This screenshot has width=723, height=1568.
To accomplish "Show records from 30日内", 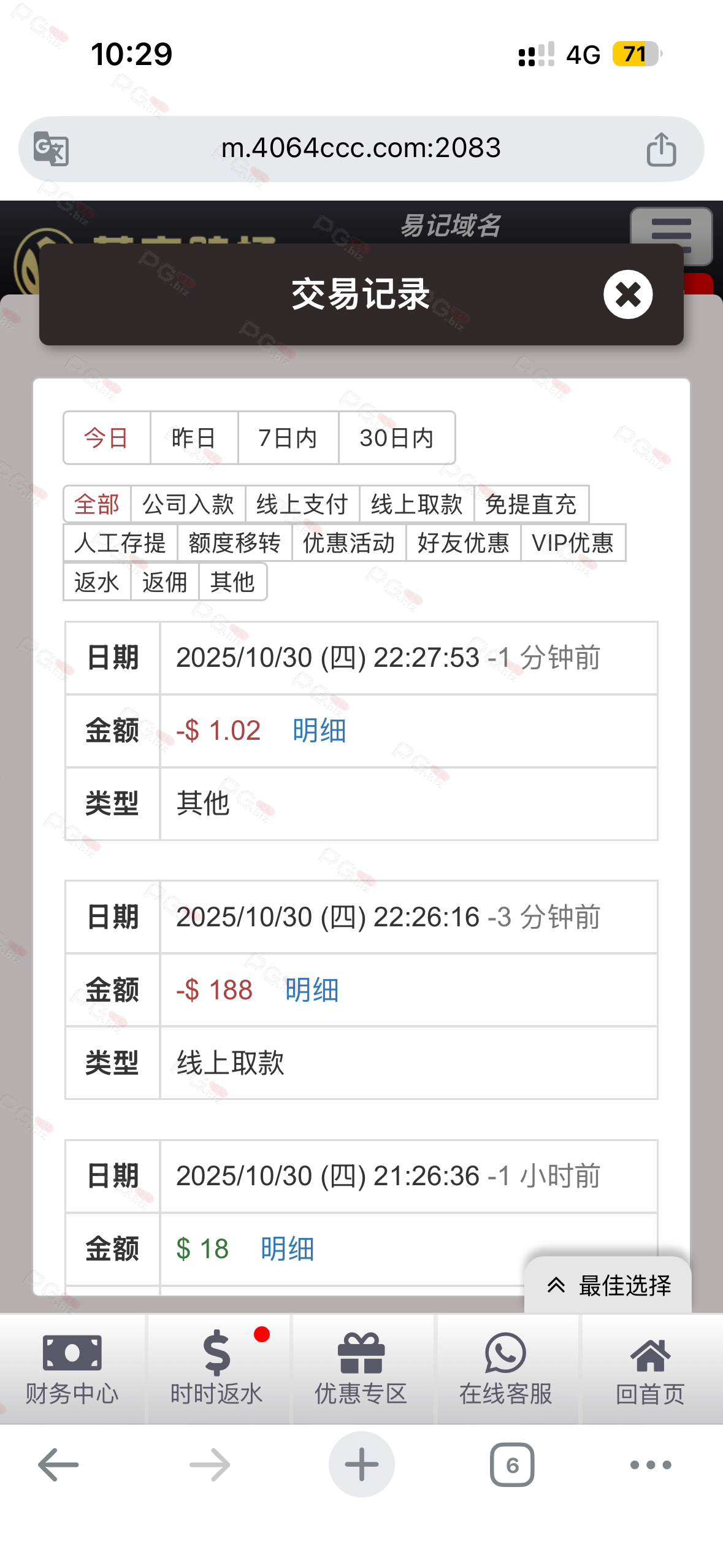I will point(396,438).
